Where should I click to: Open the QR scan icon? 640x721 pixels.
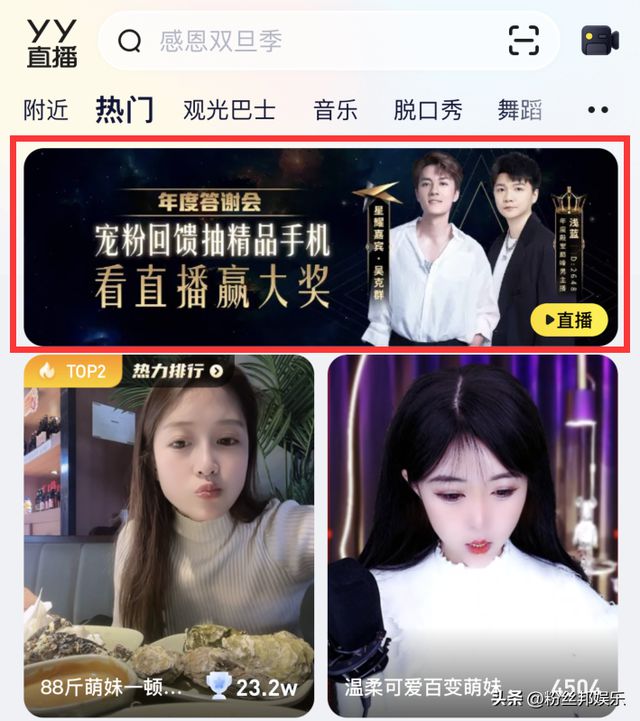(x=523, y=41)
